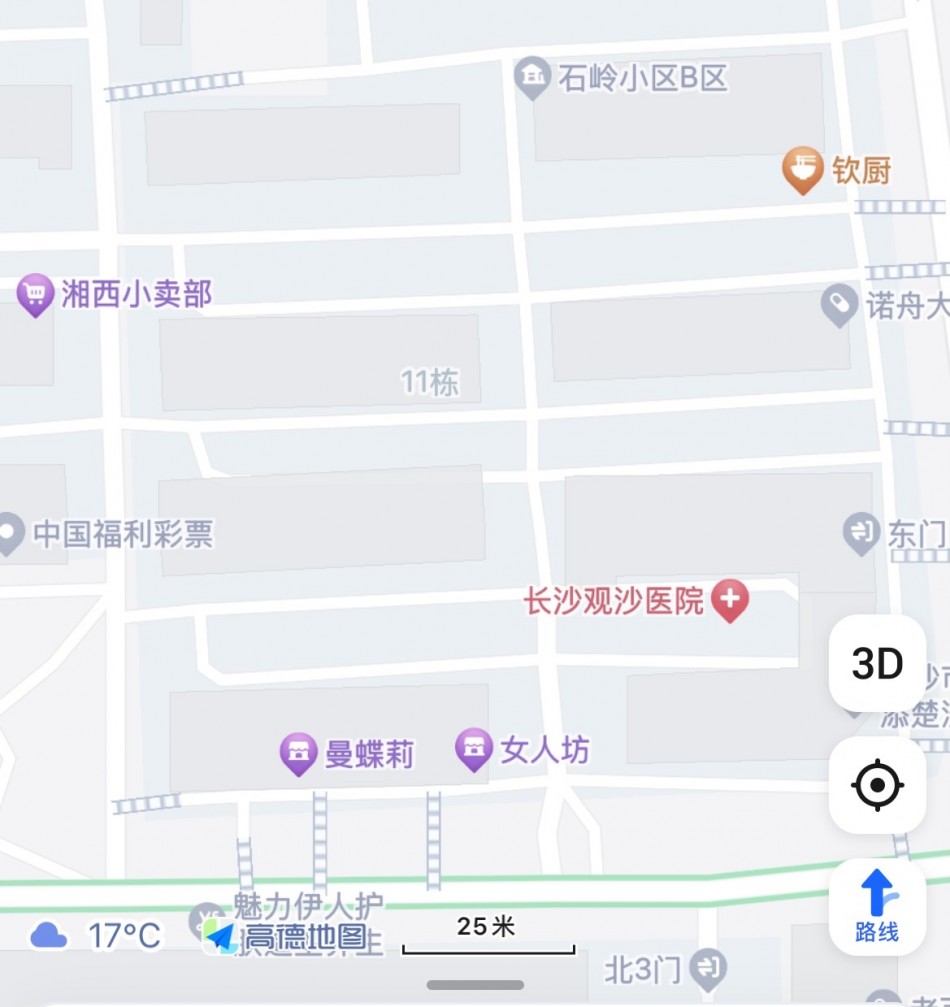Check the 17°C weather widget

tap(96, 936)
